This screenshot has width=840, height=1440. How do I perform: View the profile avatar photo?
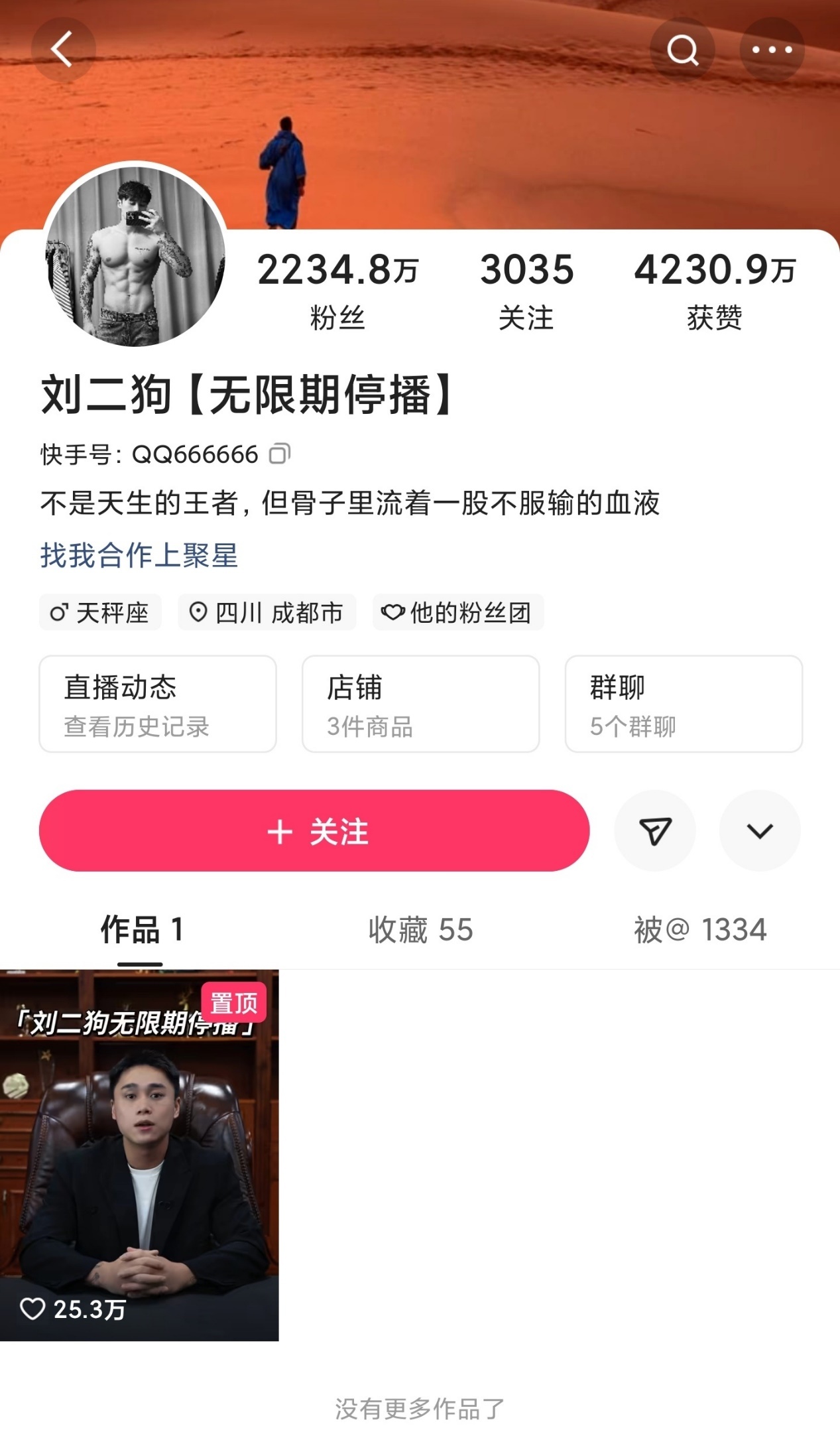pos(135,256)
